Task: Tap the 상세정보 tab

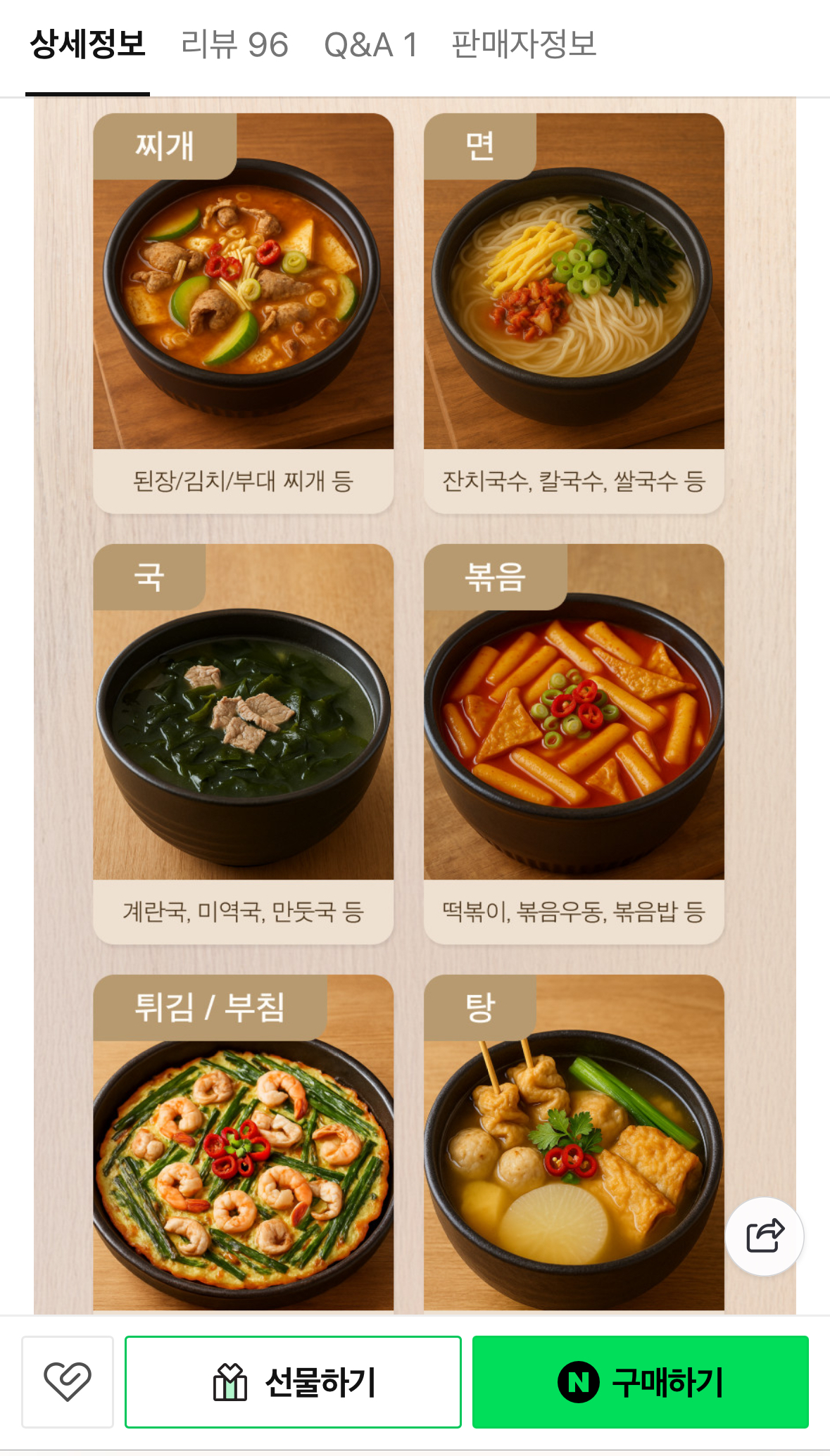Action: coord(87,45)
